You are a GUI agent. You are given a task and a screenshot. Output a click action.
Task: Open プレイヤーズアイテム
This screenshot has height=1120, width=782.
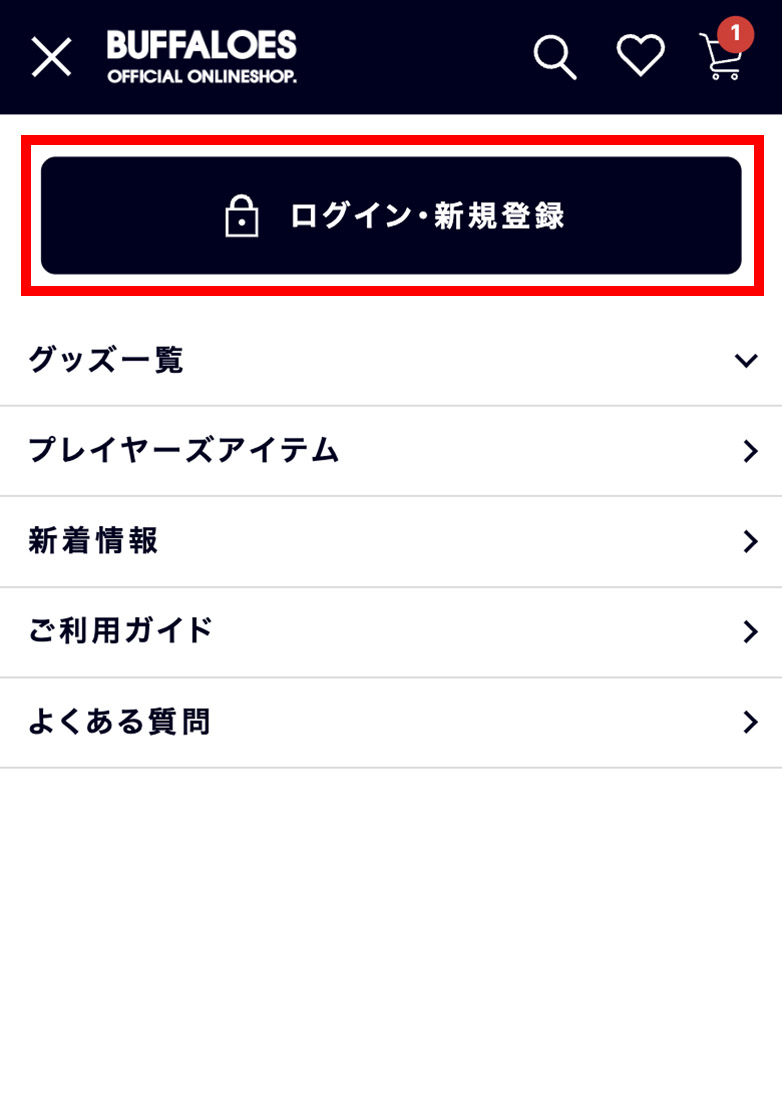pyautogui.click(x=391, y=451)
